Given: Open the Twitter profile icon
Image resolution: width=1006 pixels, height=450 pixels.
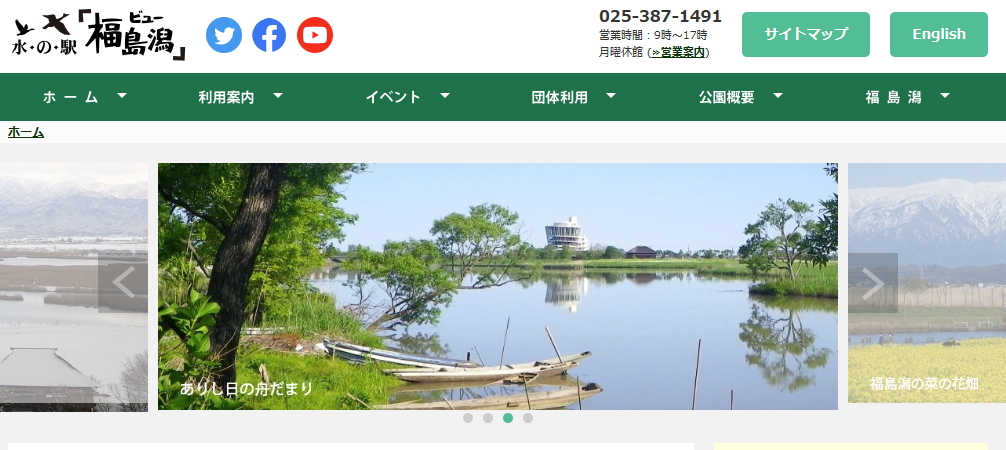Looking at the screenshot, I should click(x=224, y=35).
